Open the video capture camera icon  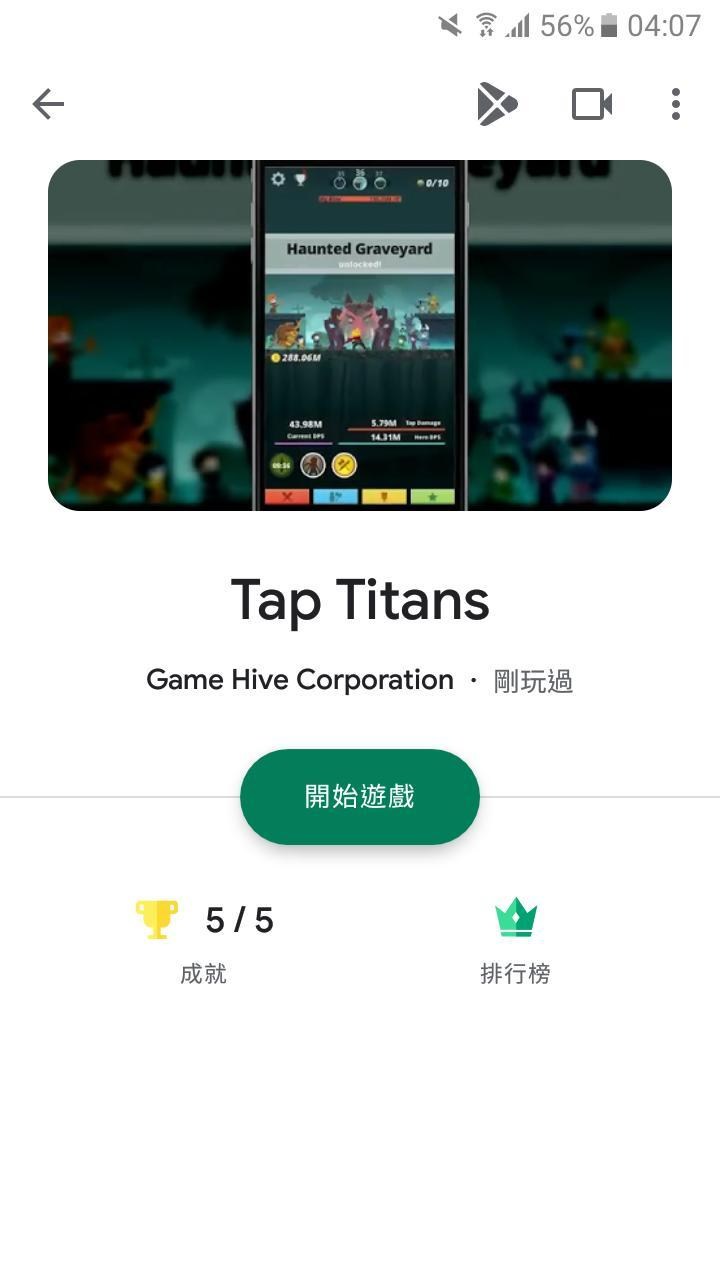pos(591,103)
